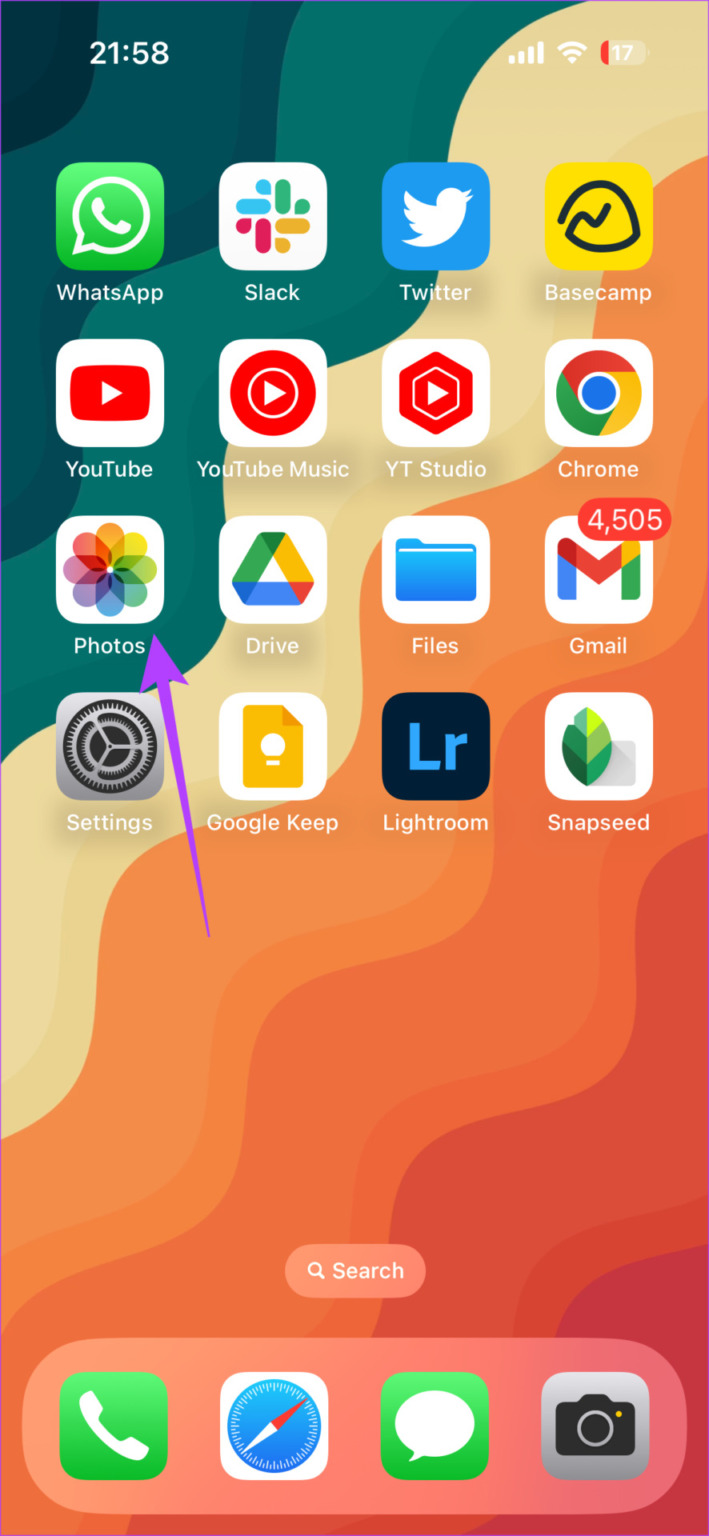Launch Safari from the dock
This screenshot has height=1536, width=709.
[274, 1426]
